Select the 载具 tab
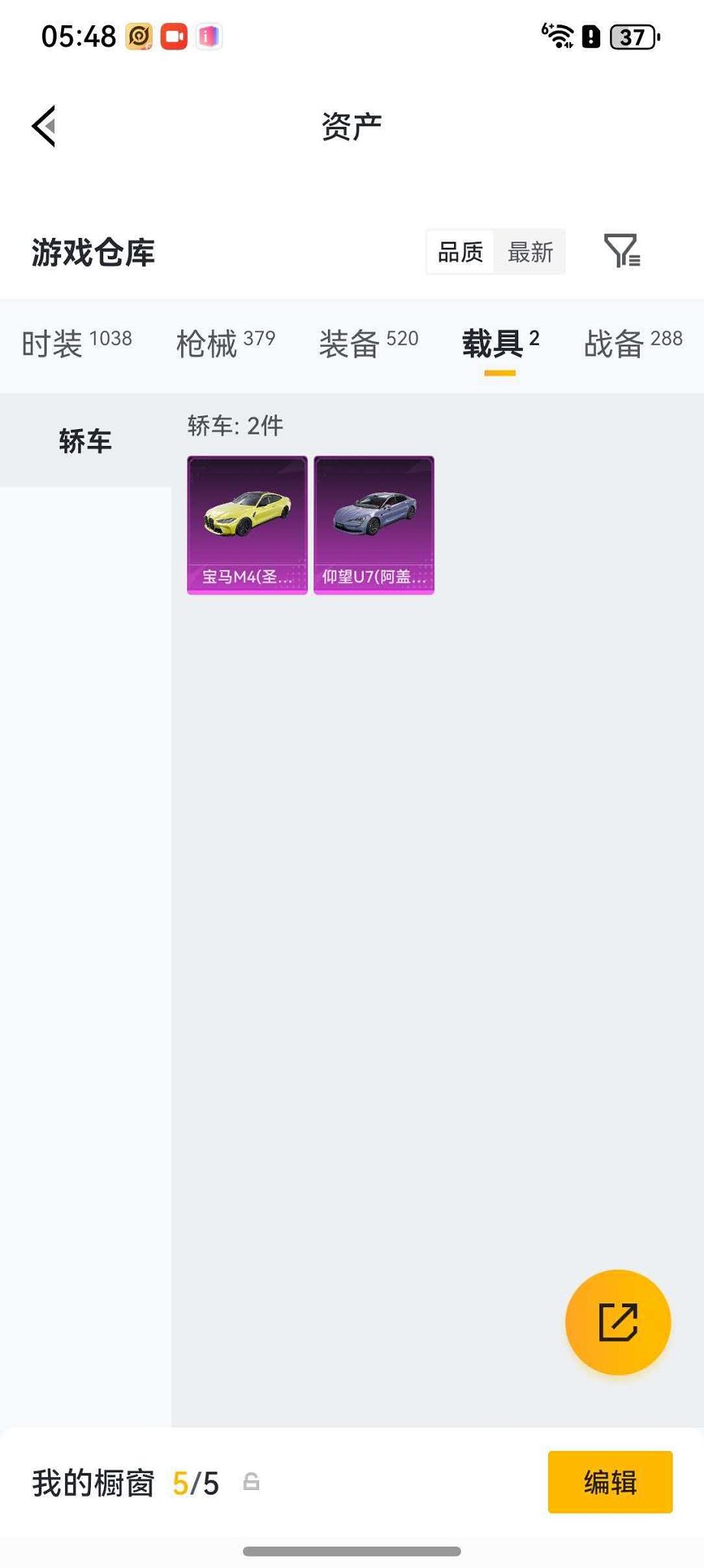704x1568 pixels. tap(500, 343)
